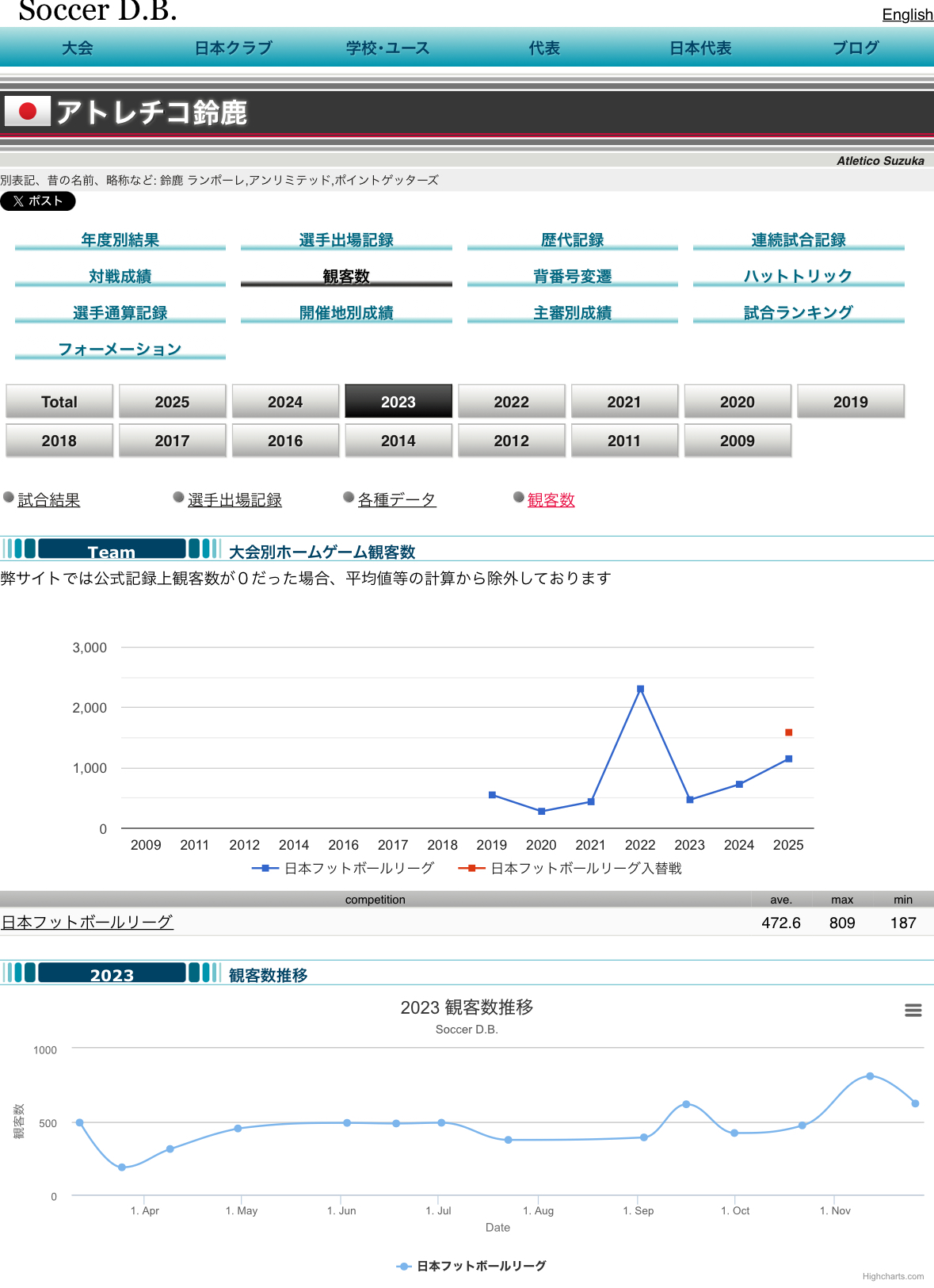Select the 2009 season
Screen dimensions: 934x1288
[737, 441]
